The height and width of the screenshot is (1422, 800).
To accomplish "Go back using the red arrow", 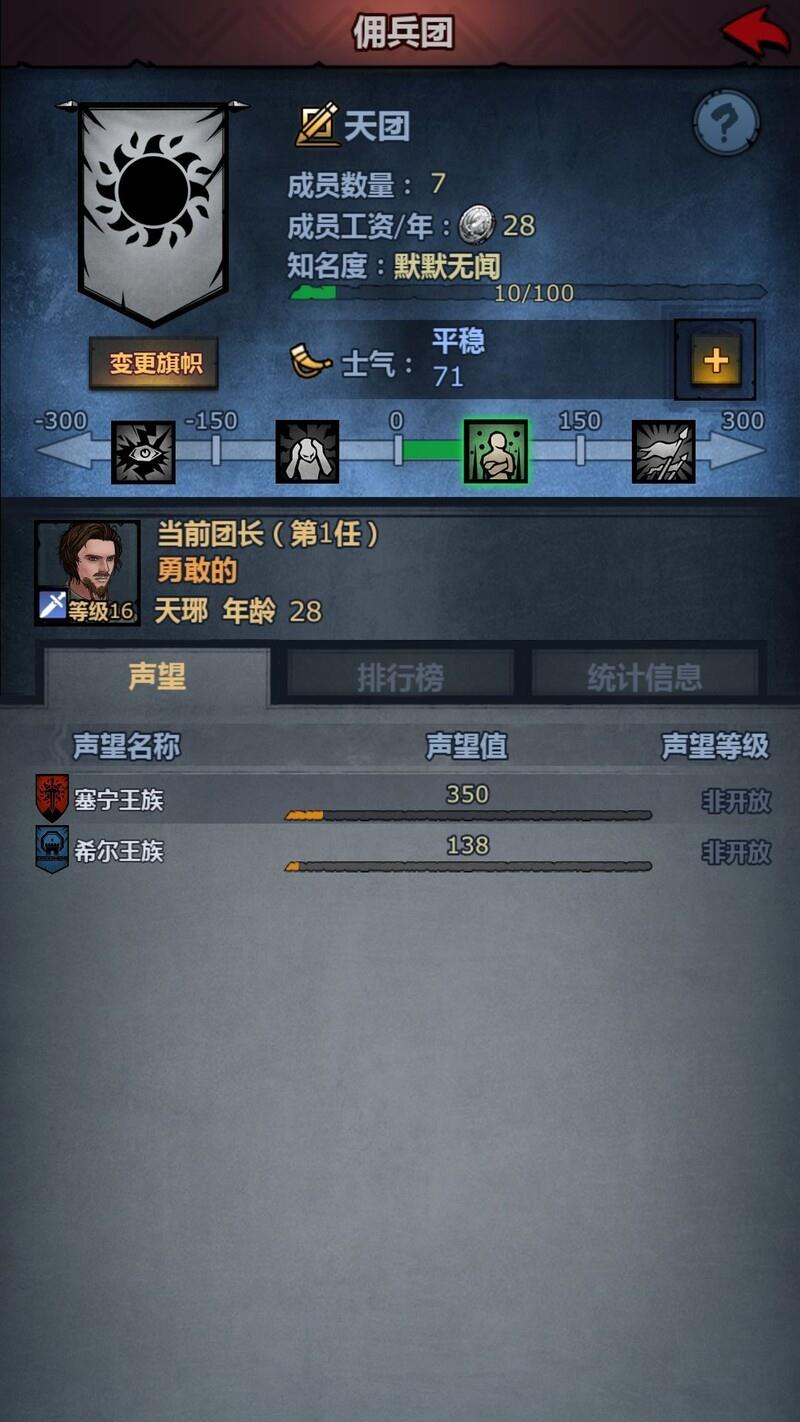I will 755,32.
